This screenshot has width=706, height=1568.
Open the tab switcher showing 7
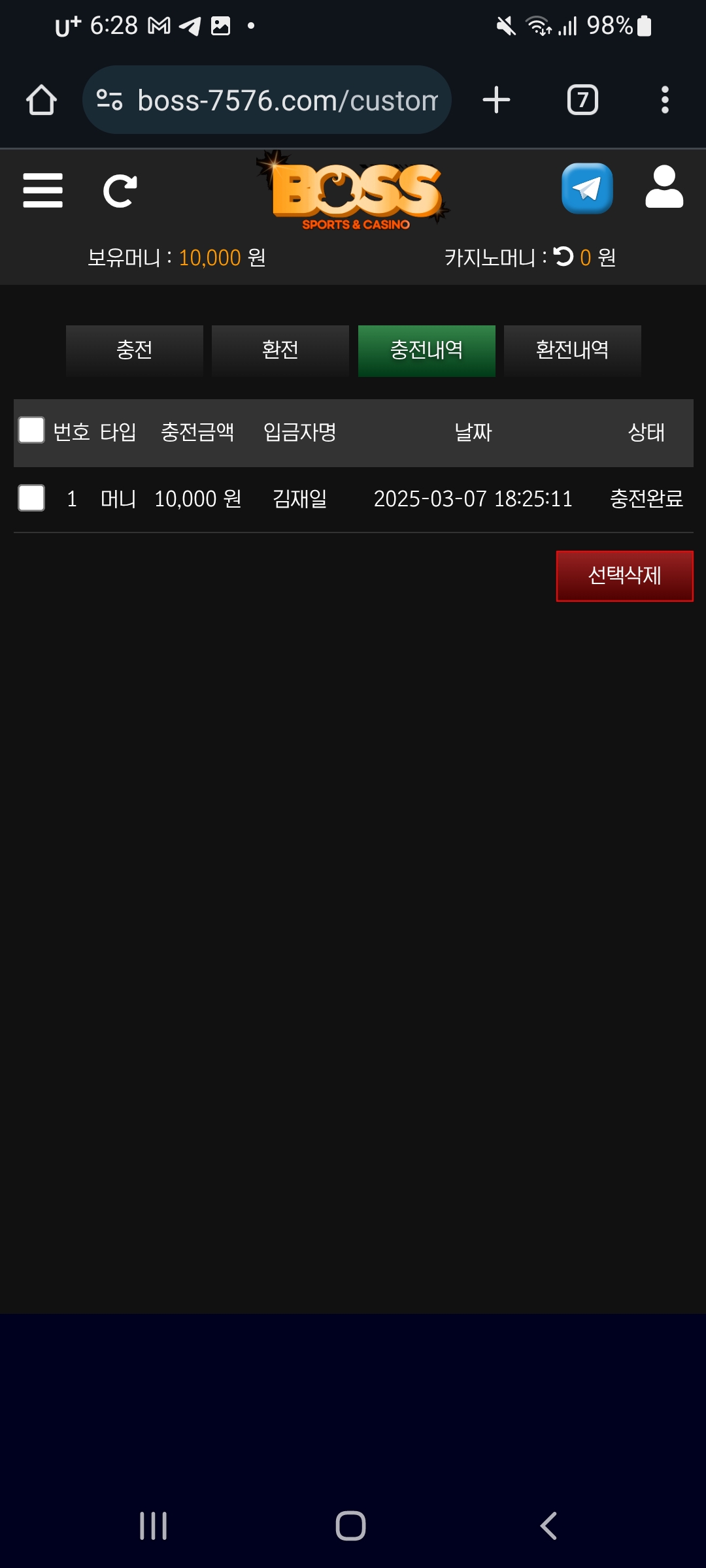pos(582,100)
